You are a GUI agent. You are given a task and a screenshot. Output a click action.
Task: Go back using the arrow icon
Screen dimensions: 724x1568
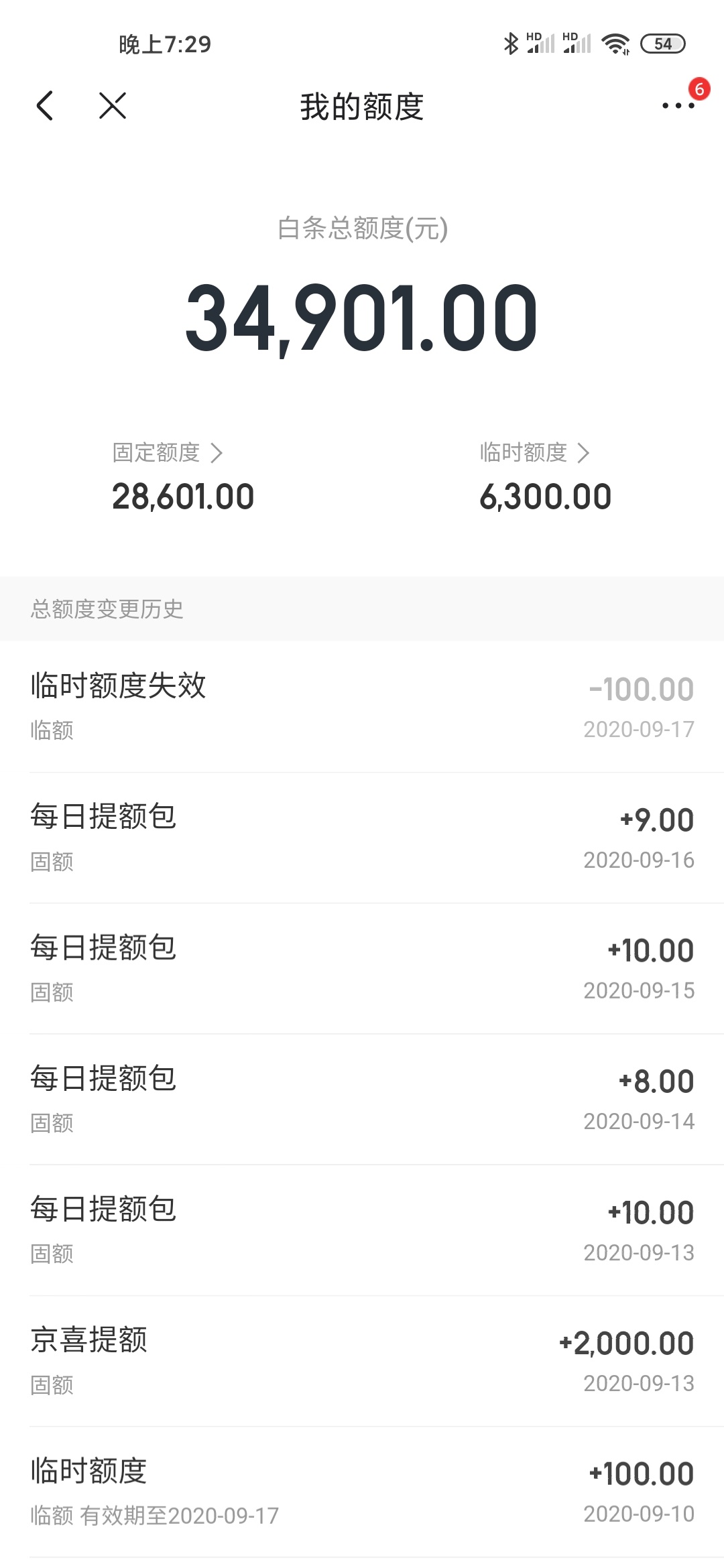45,106
